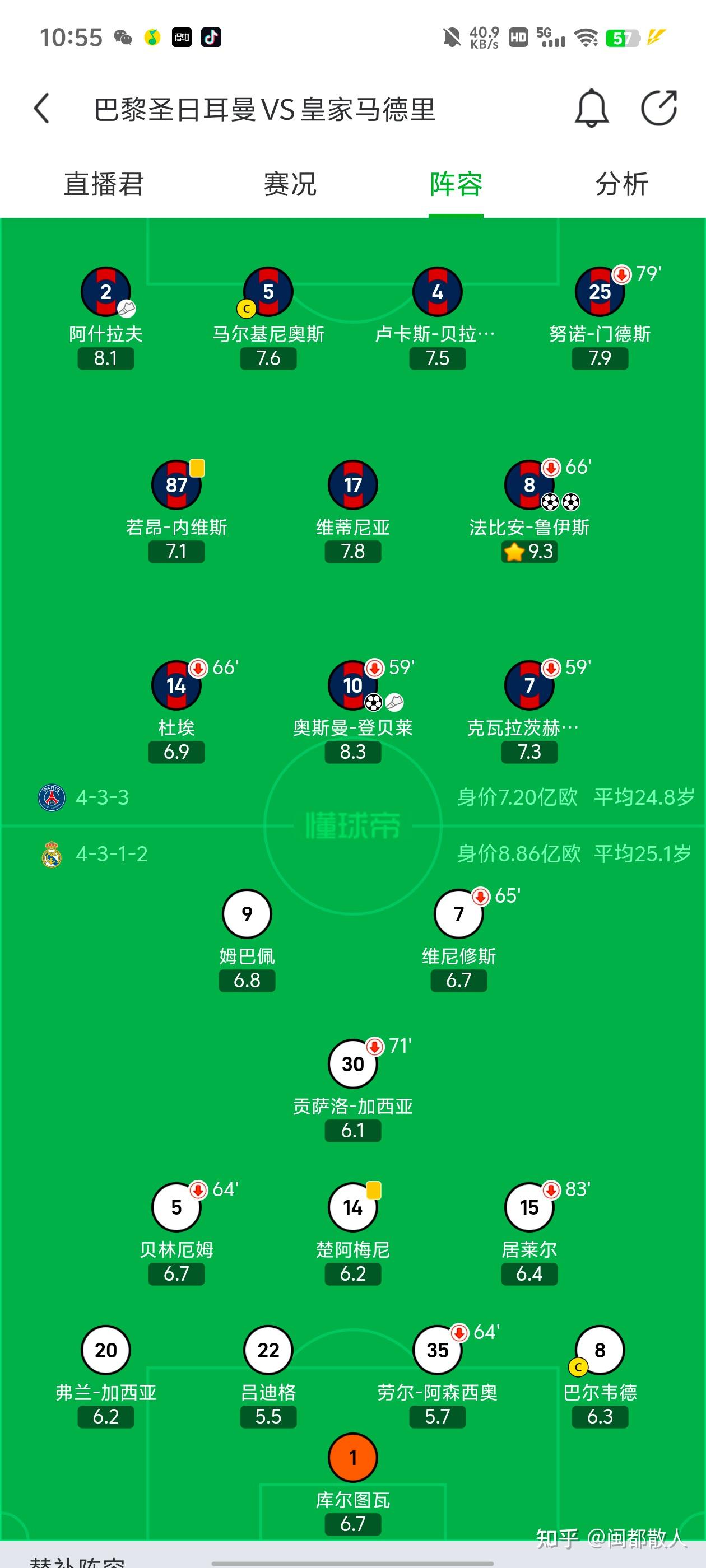Open 吕迪格 player details
The height and width of the screenshot is (1568, 706).
pyautogui.click(x=268, y=1351)
